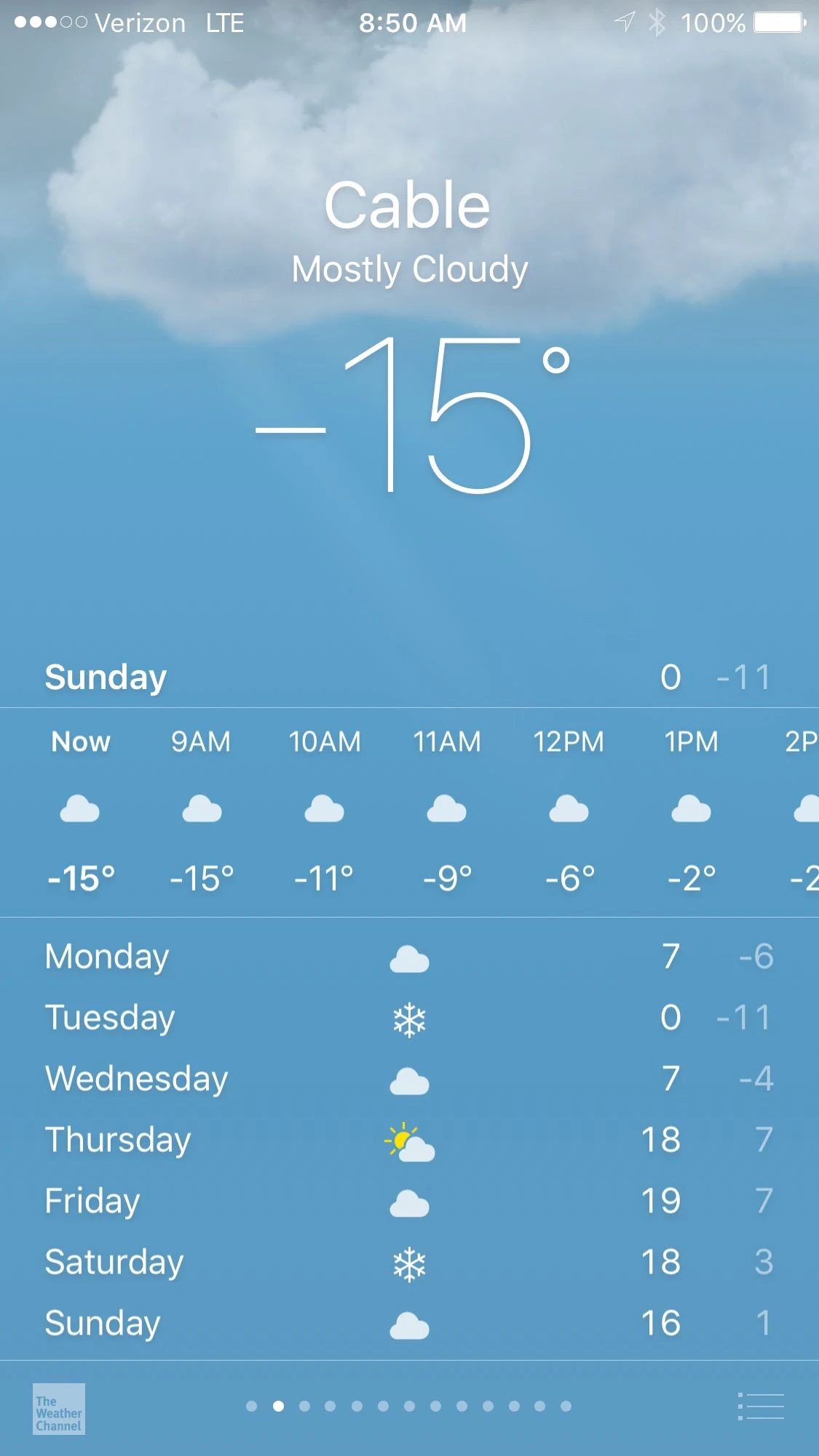Image resolution: width=819 pixels, height=1456 pixels.
Task: Select the filled page indicator dot
Action: tap(279, 1407)
